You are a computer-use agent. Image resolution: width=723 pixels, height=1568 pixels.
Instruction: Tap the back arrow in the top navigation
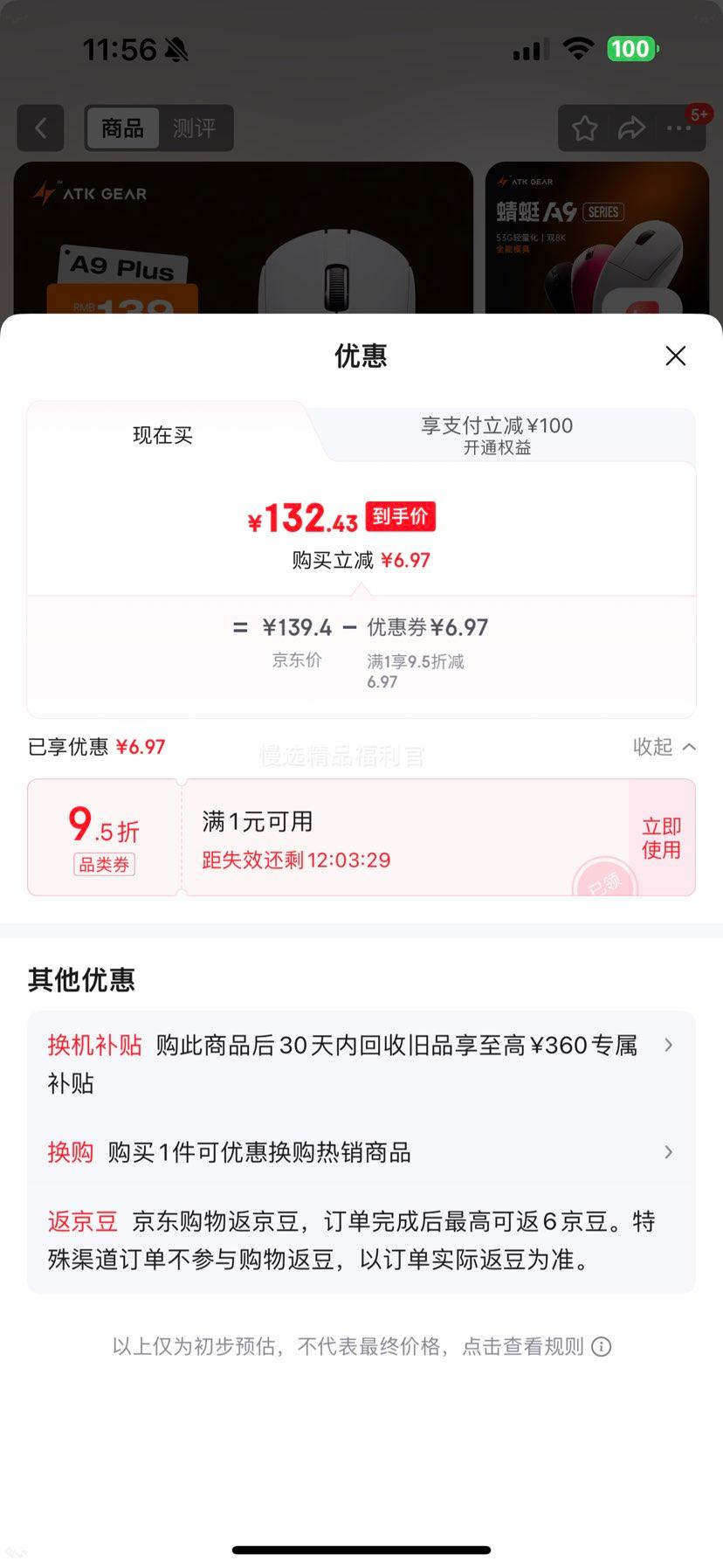click(x=40, y=128)
